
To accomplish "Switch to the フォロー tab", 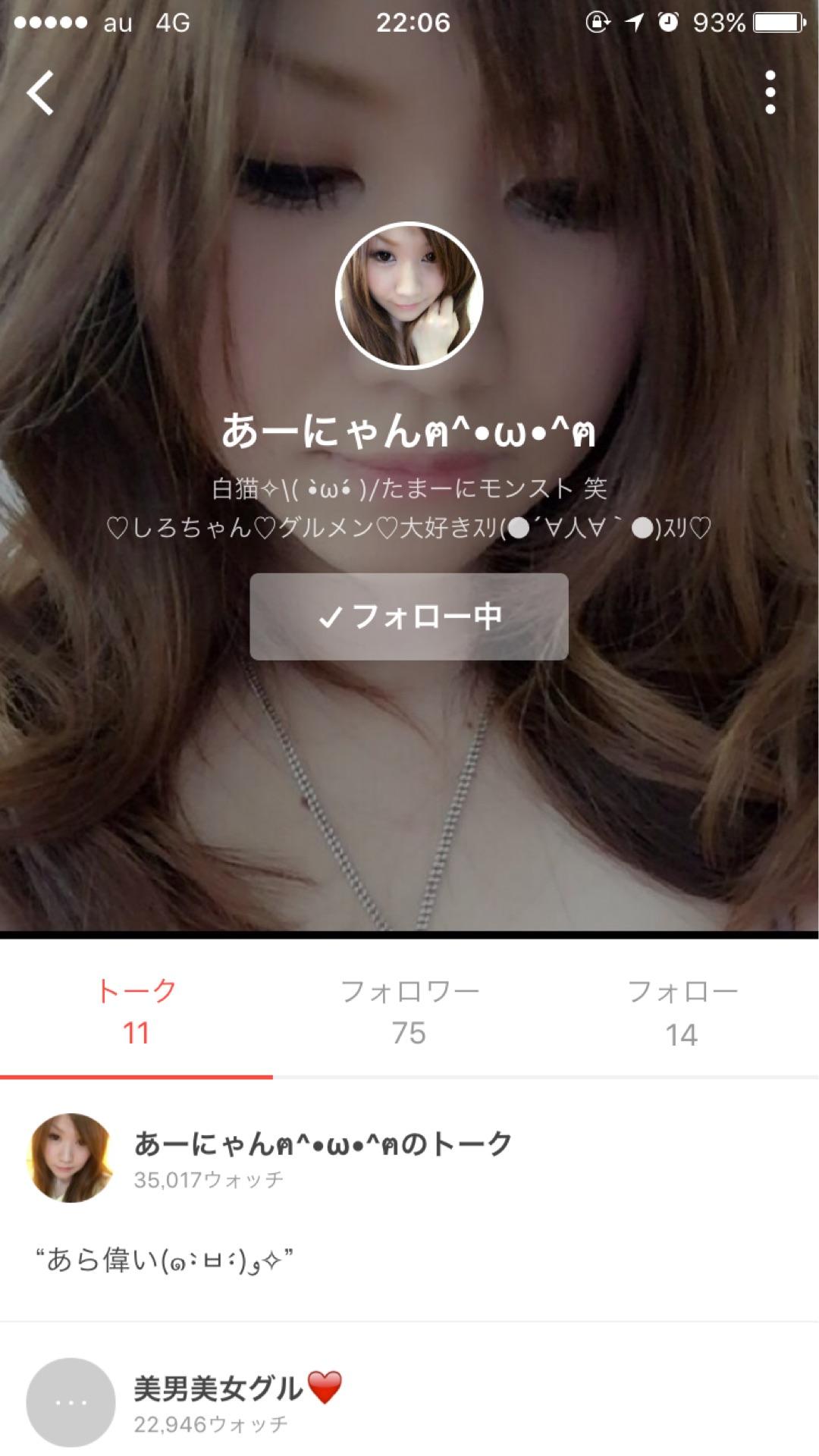I will pyautogui.click(x=681, y=1005).
